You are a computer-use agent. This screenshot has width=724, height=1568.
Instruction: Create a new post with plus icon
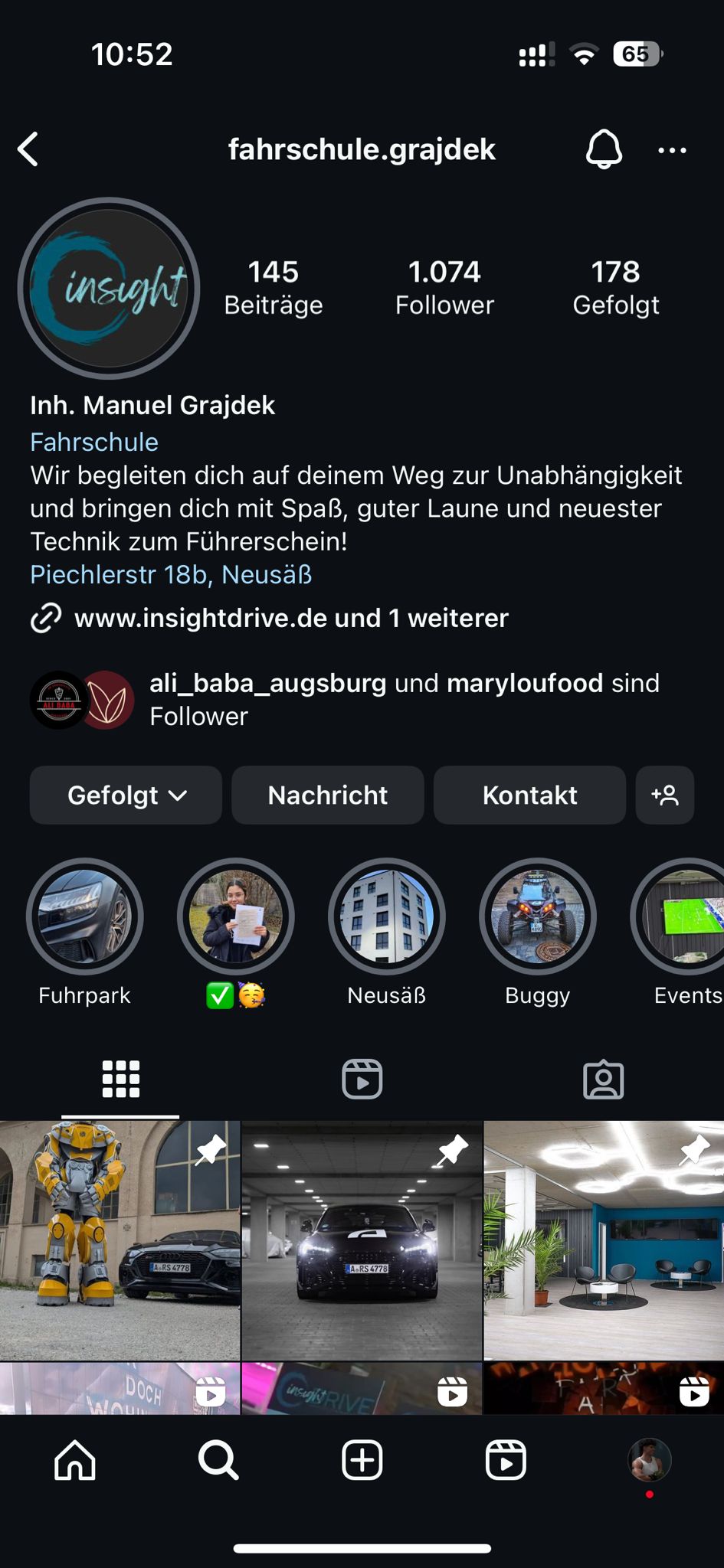[x=362, y=1460]
